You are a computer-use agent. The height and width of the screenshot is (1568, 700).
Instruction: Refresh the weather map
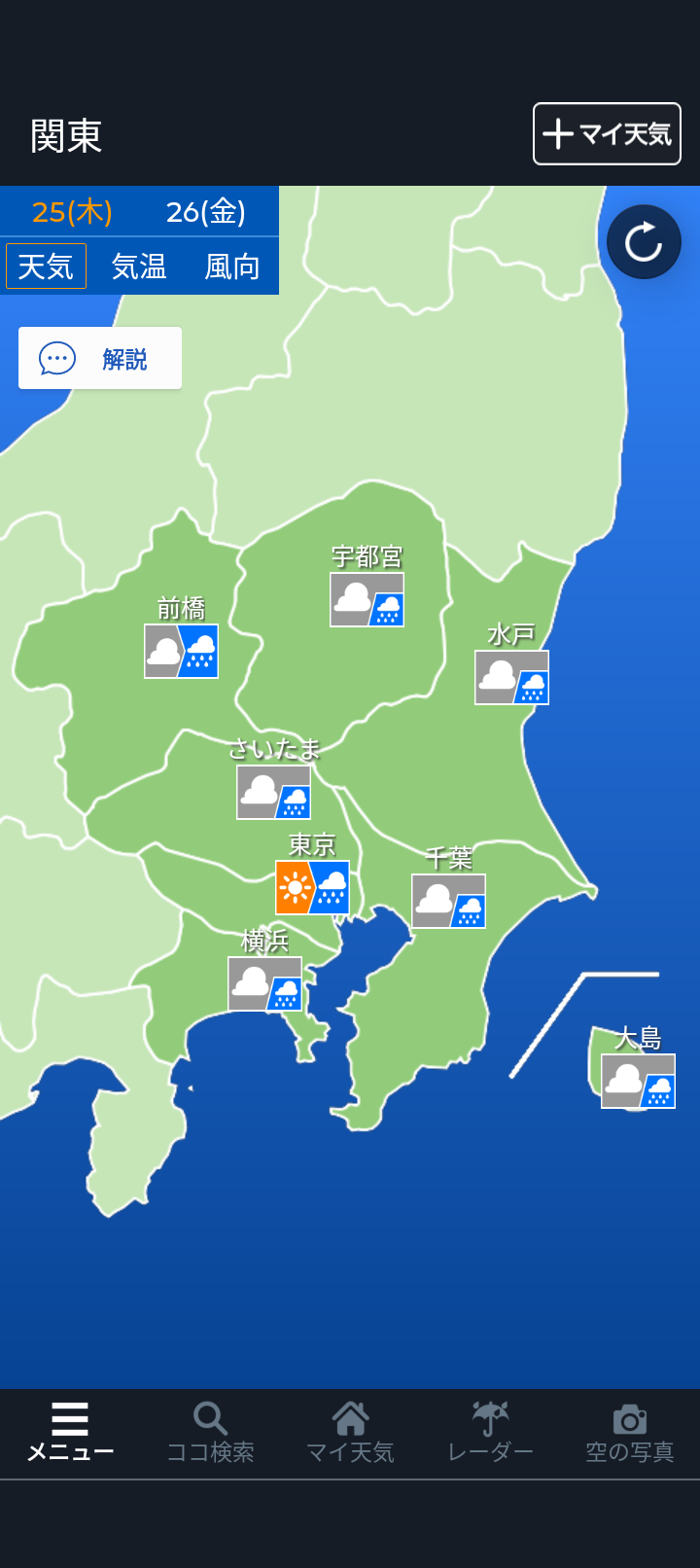point(644,242)
